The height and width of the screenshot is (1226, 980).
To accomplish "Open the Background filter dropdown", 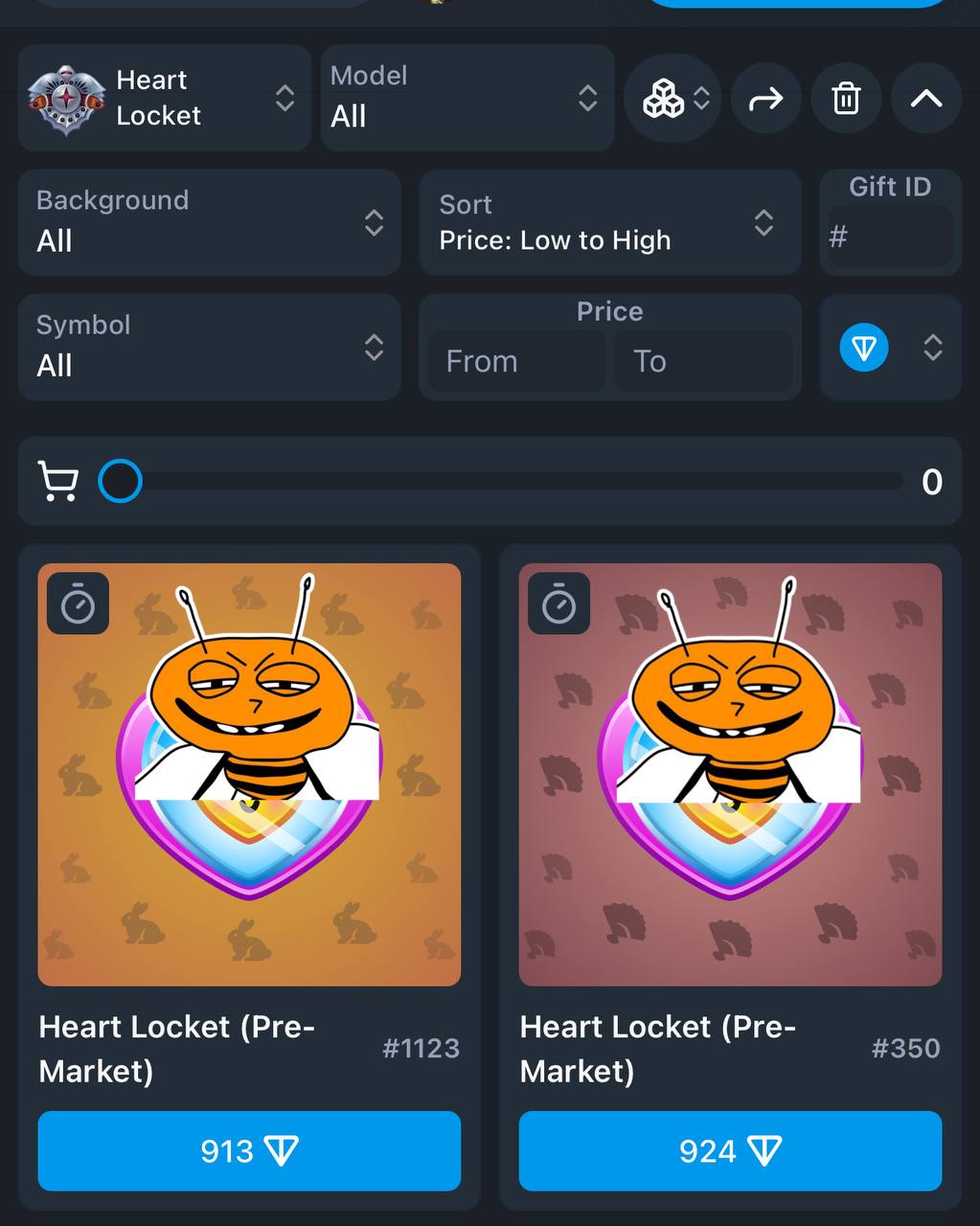I will point(209,222).
